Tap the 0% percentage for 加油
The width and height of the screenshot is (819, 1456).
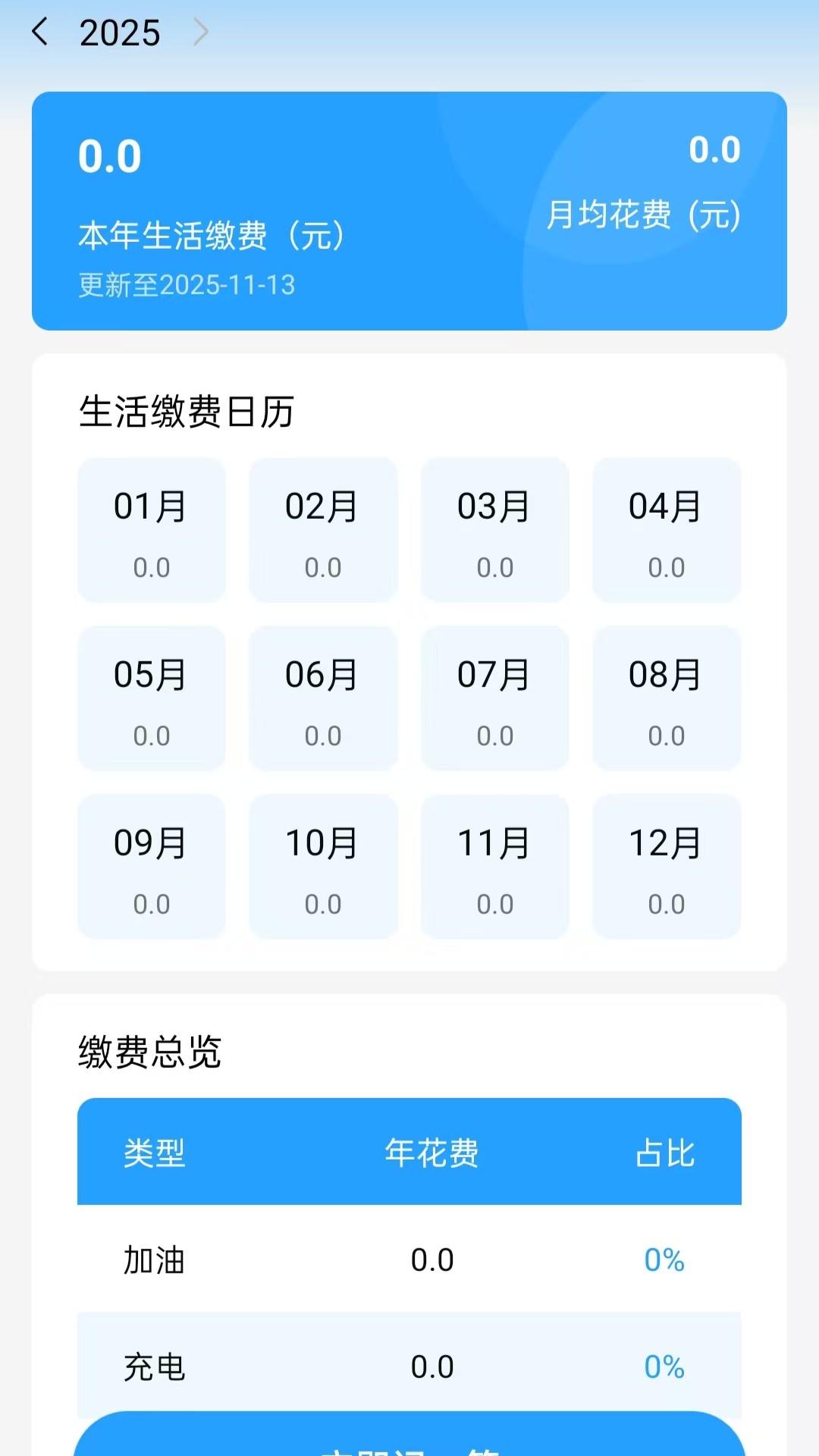pos(664,1260)
